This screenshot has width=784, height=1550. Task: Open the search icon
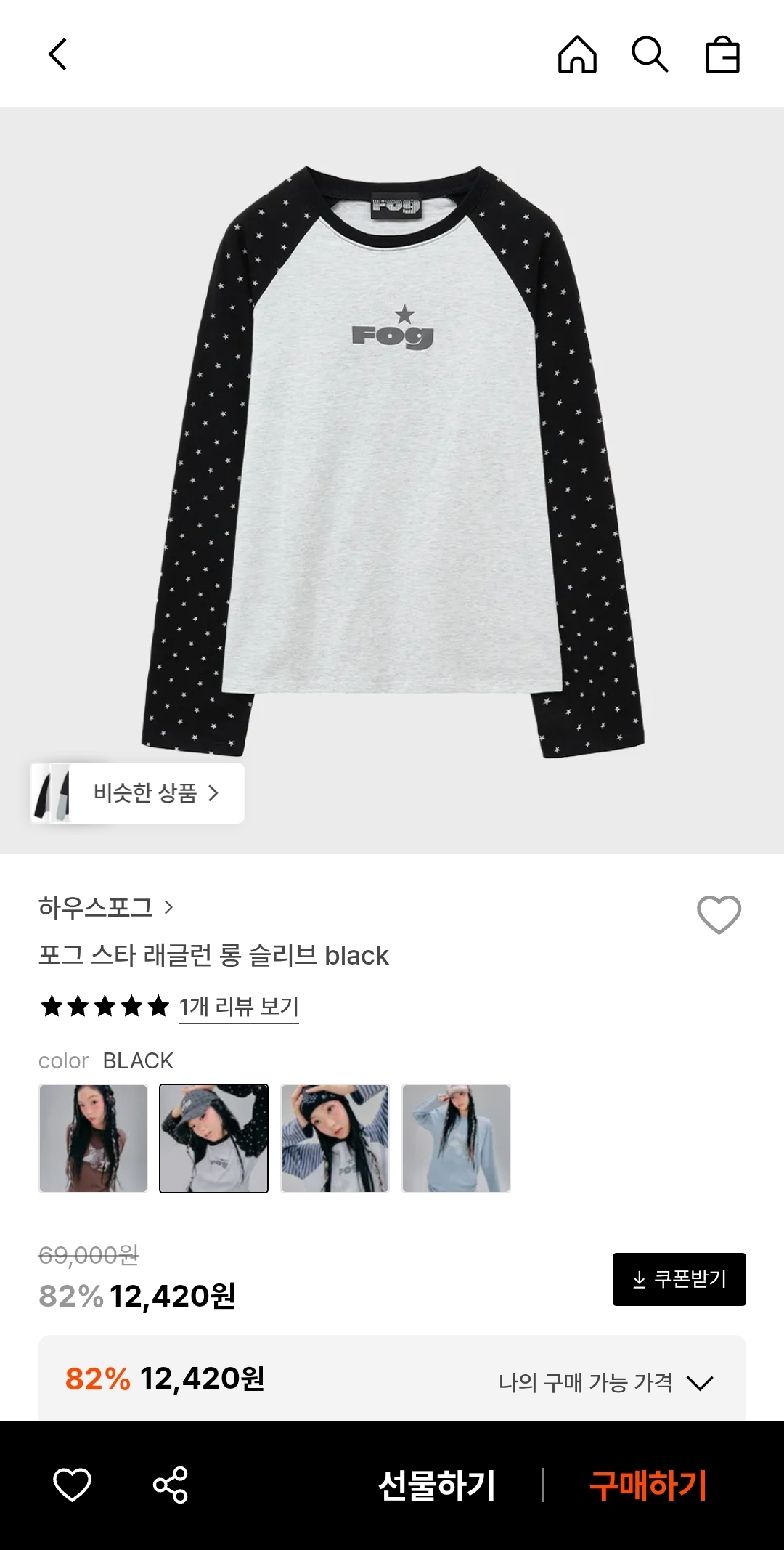[x=649, y=54]
